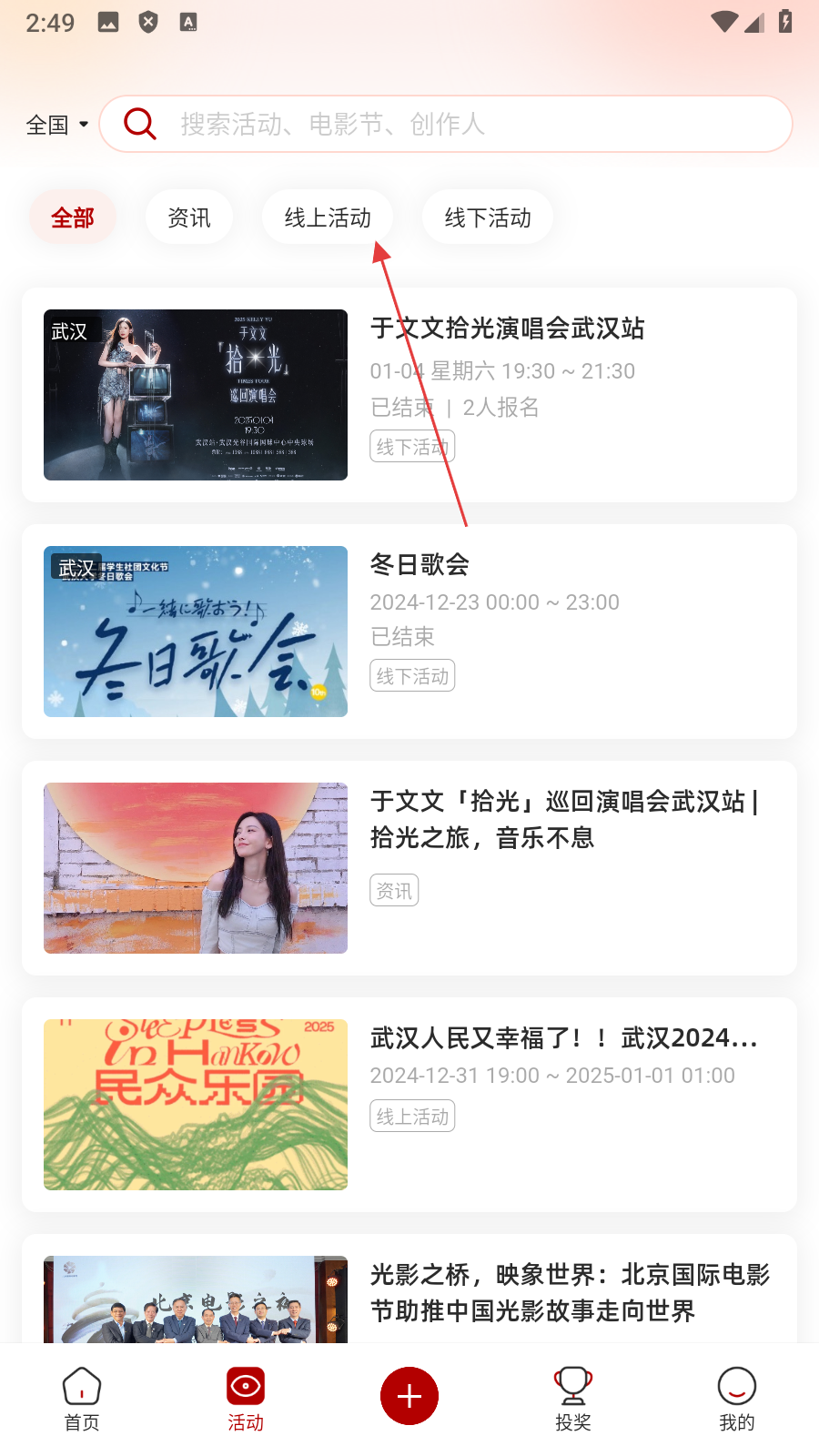
Task: Open 武汉人民又幸福了 online event card
Action: point(409,1105)
